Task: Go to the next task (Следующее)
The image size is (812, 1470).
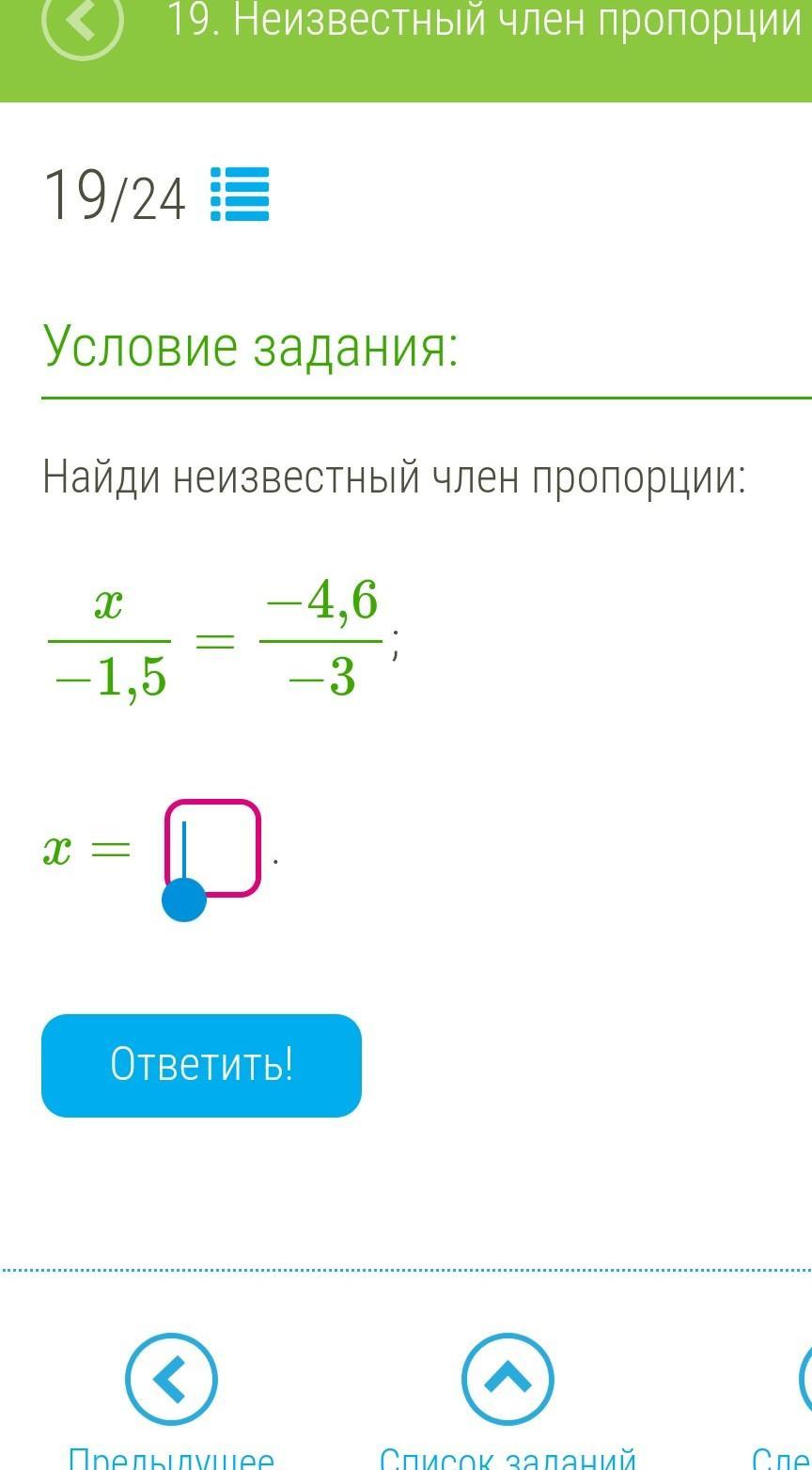Action: [804, 1379]
